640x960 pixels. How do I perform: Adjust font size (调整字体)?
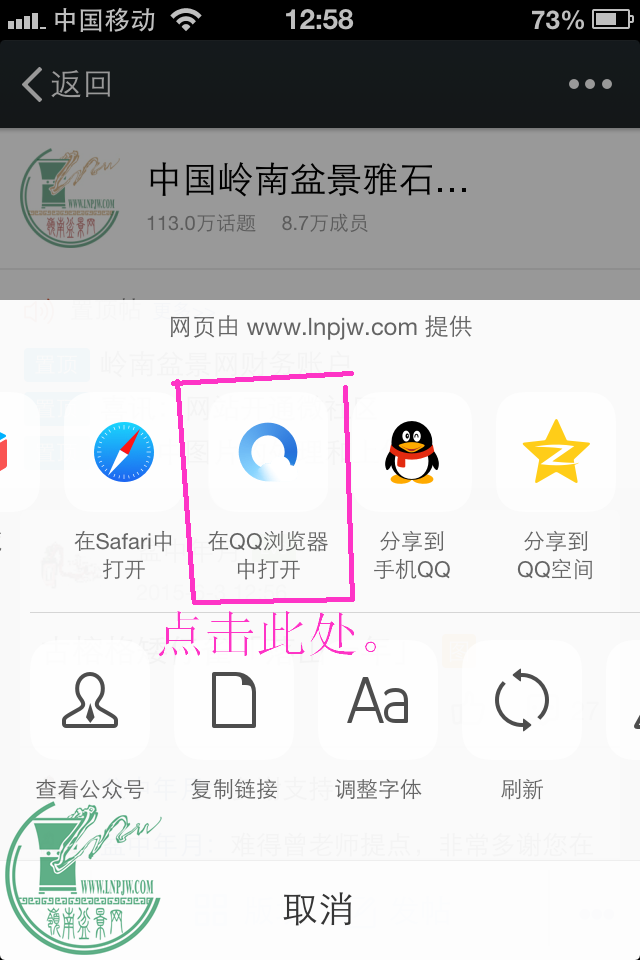click(378, 701)
